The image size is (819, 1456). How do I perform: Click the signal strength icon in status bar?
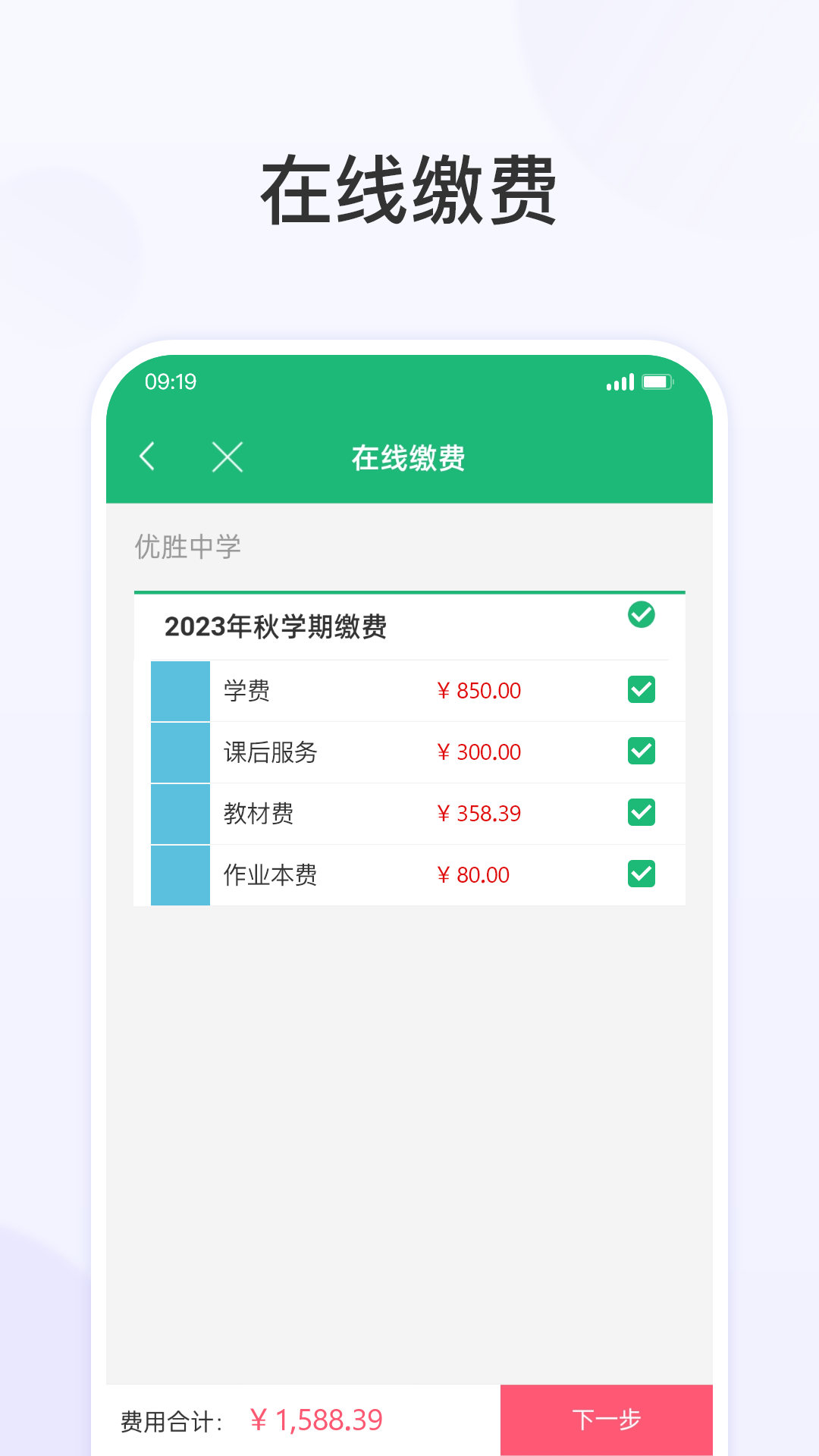click(x=621, y=383)
